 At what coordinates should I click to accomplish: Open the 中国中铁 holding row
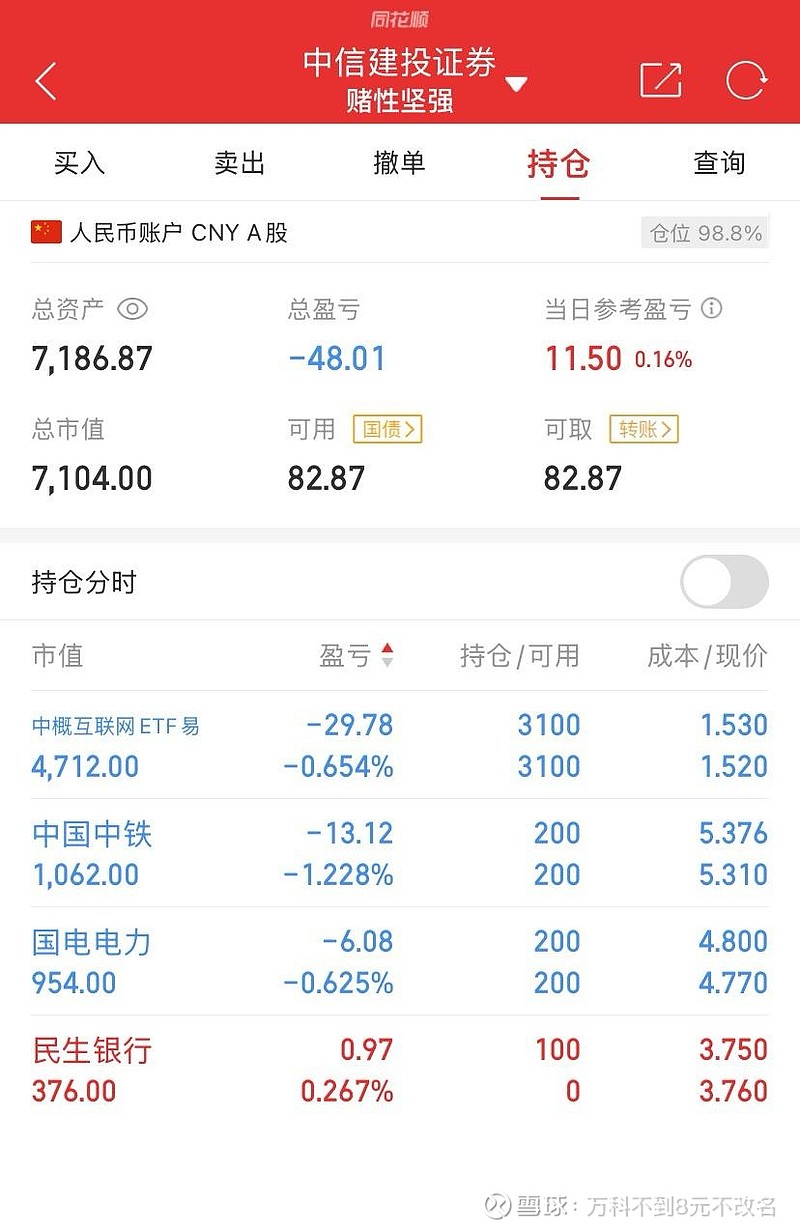tap(400, 854)
